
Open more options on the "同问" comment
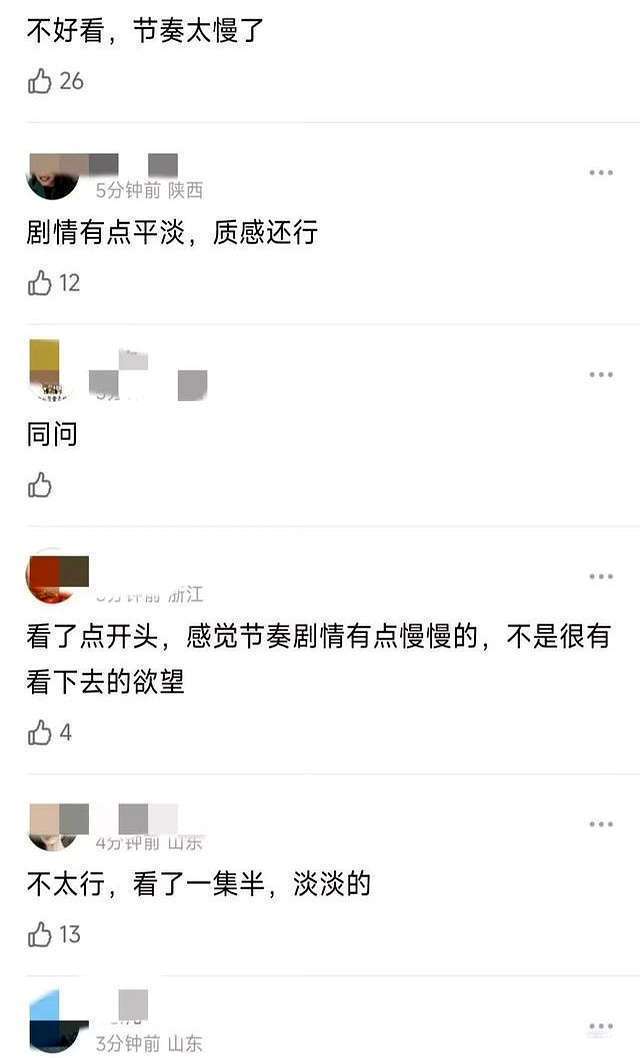(601, 374)
